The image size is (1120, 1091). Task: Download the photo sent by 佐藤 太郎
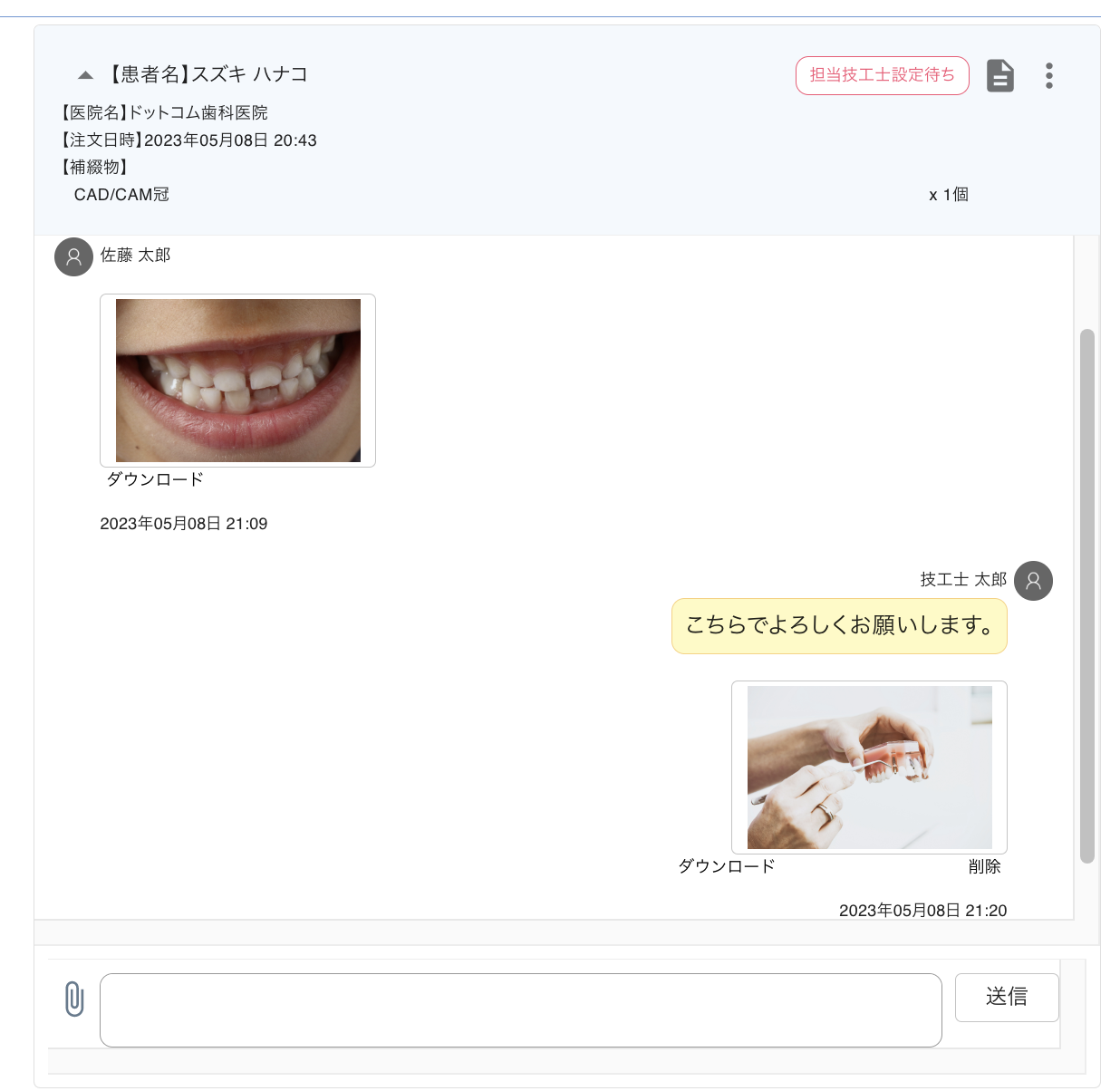click(x=155, y=479)
